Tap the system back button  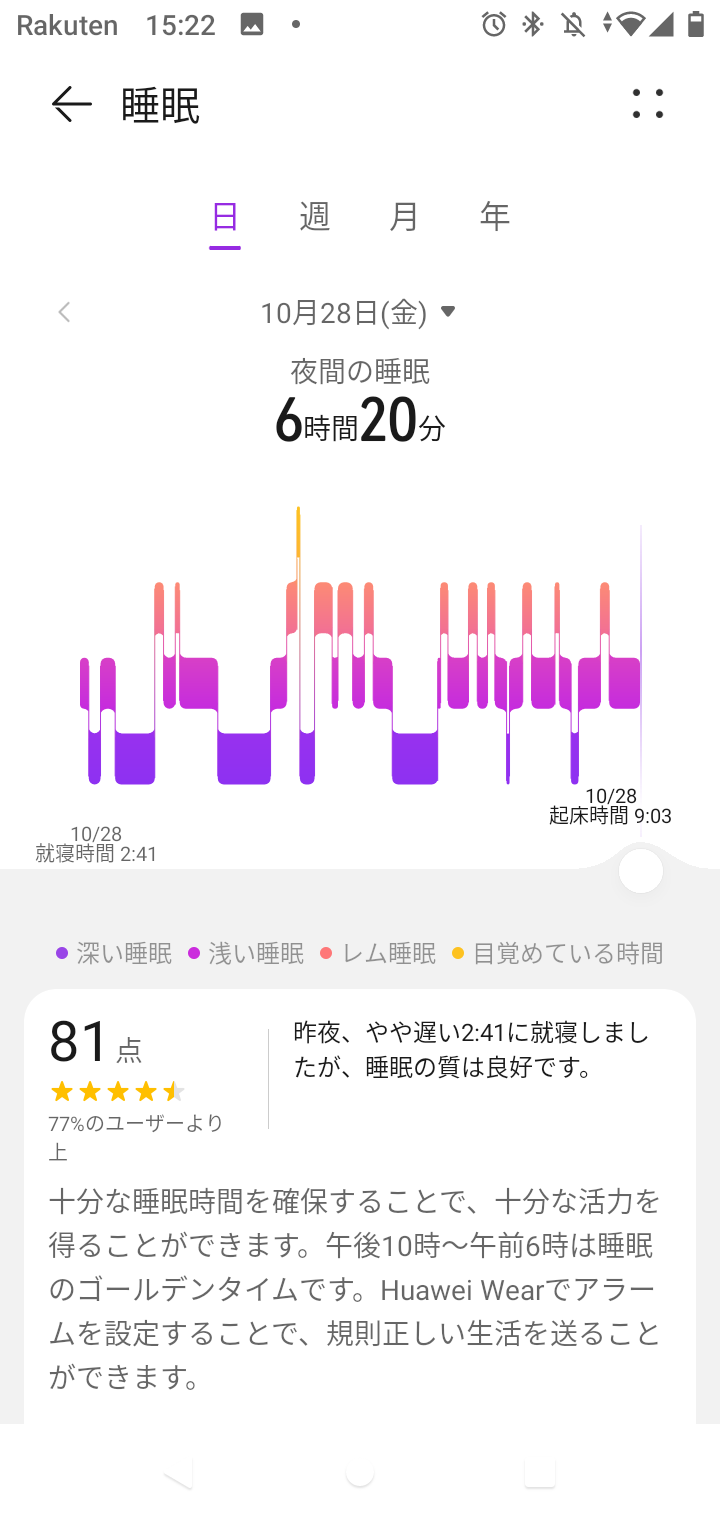178,1472
